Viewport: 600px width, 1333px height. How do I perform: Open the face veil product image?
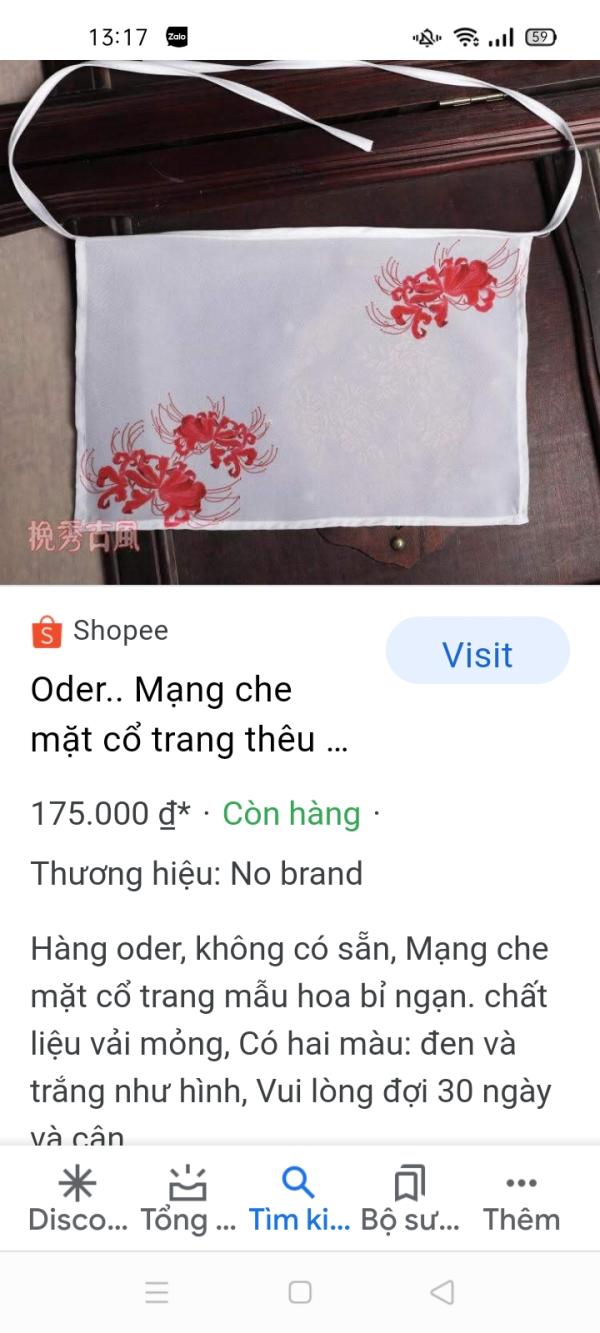(x=300, y=322)
